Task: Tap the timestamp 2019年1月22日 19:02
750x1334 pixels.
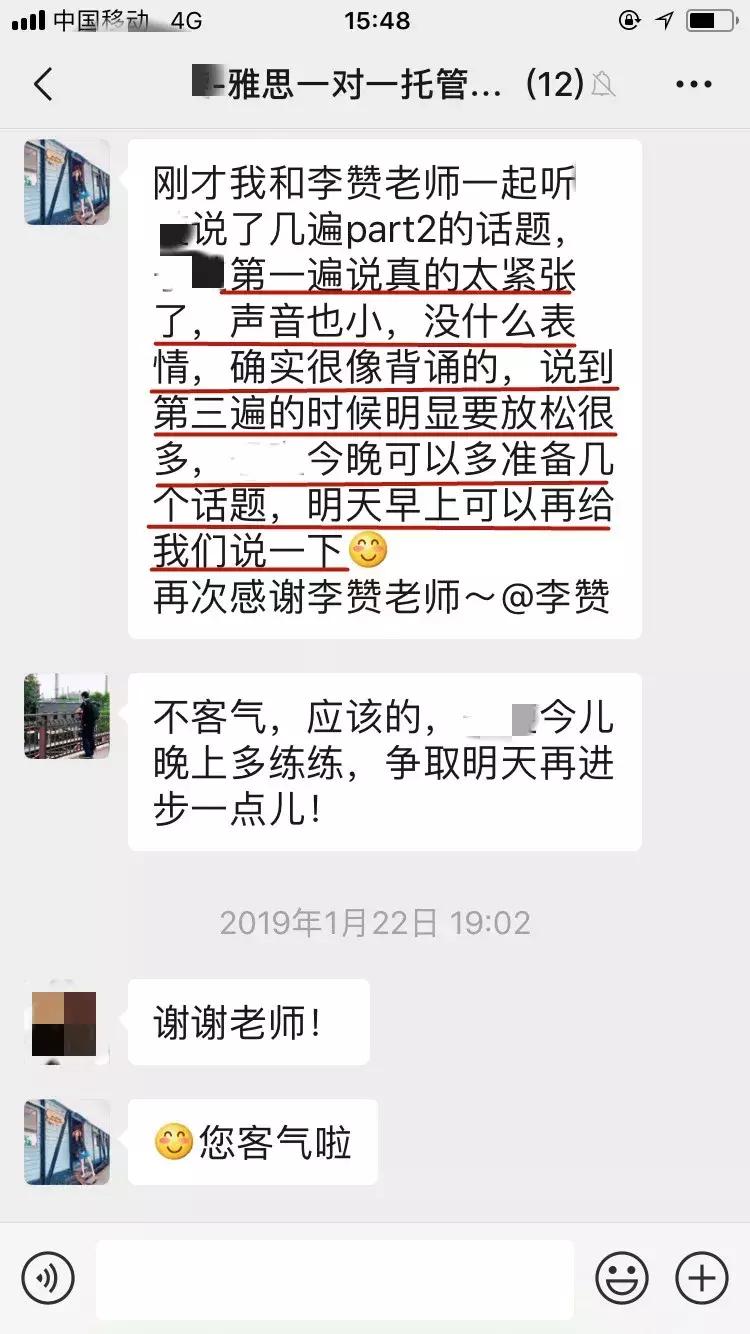Action: pos(375,923)
